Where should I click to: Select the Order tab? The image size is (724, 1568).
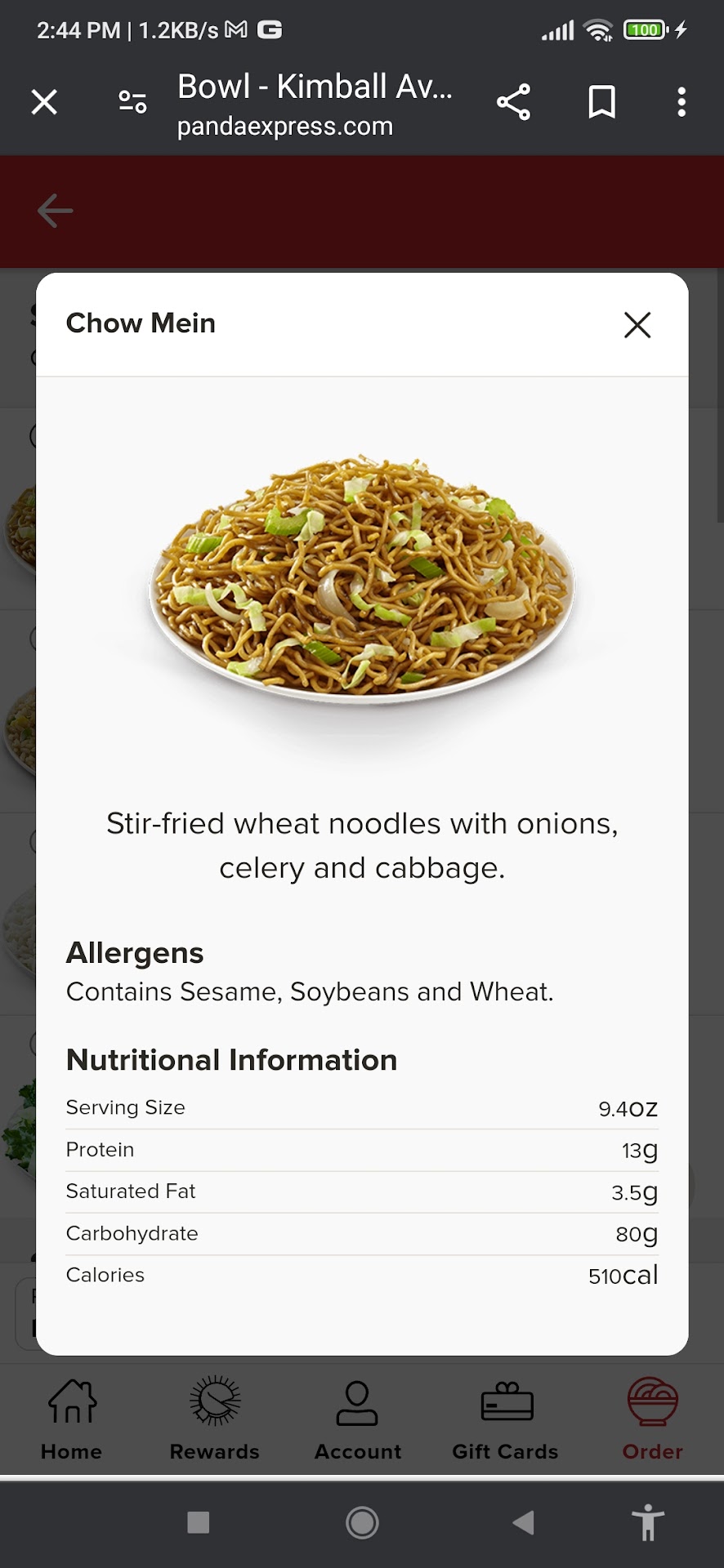pyautogui.click(x=652, y=1419)
